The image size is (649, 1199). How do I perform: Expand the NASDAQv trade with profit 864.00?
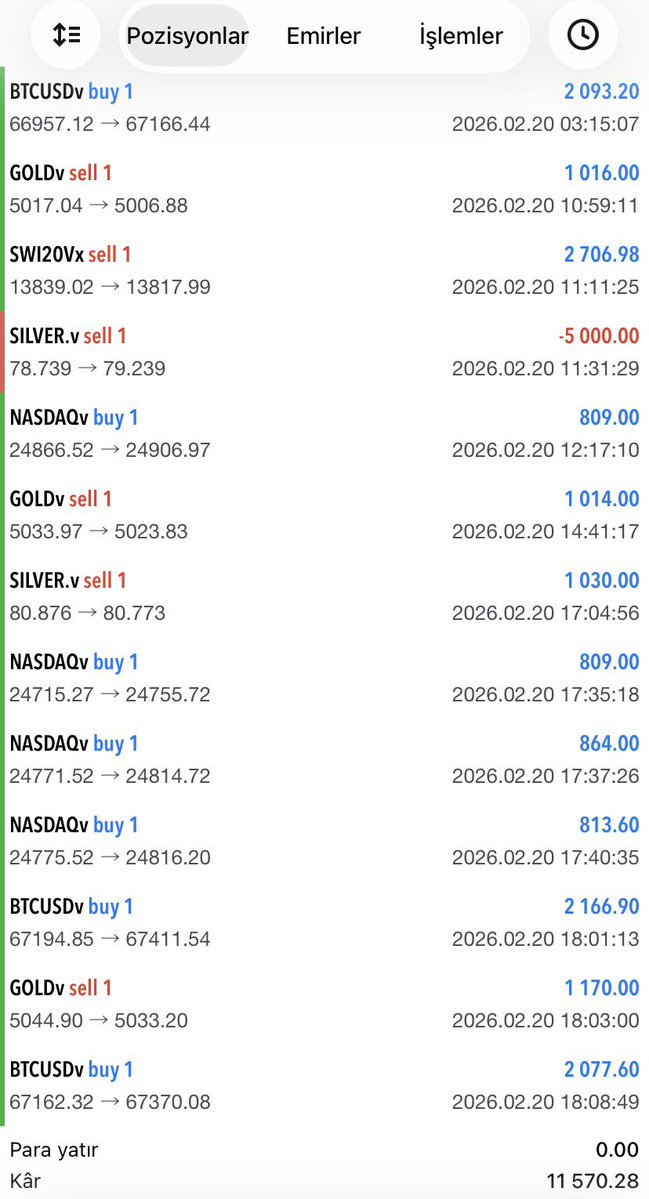click(x=324, y=759)
